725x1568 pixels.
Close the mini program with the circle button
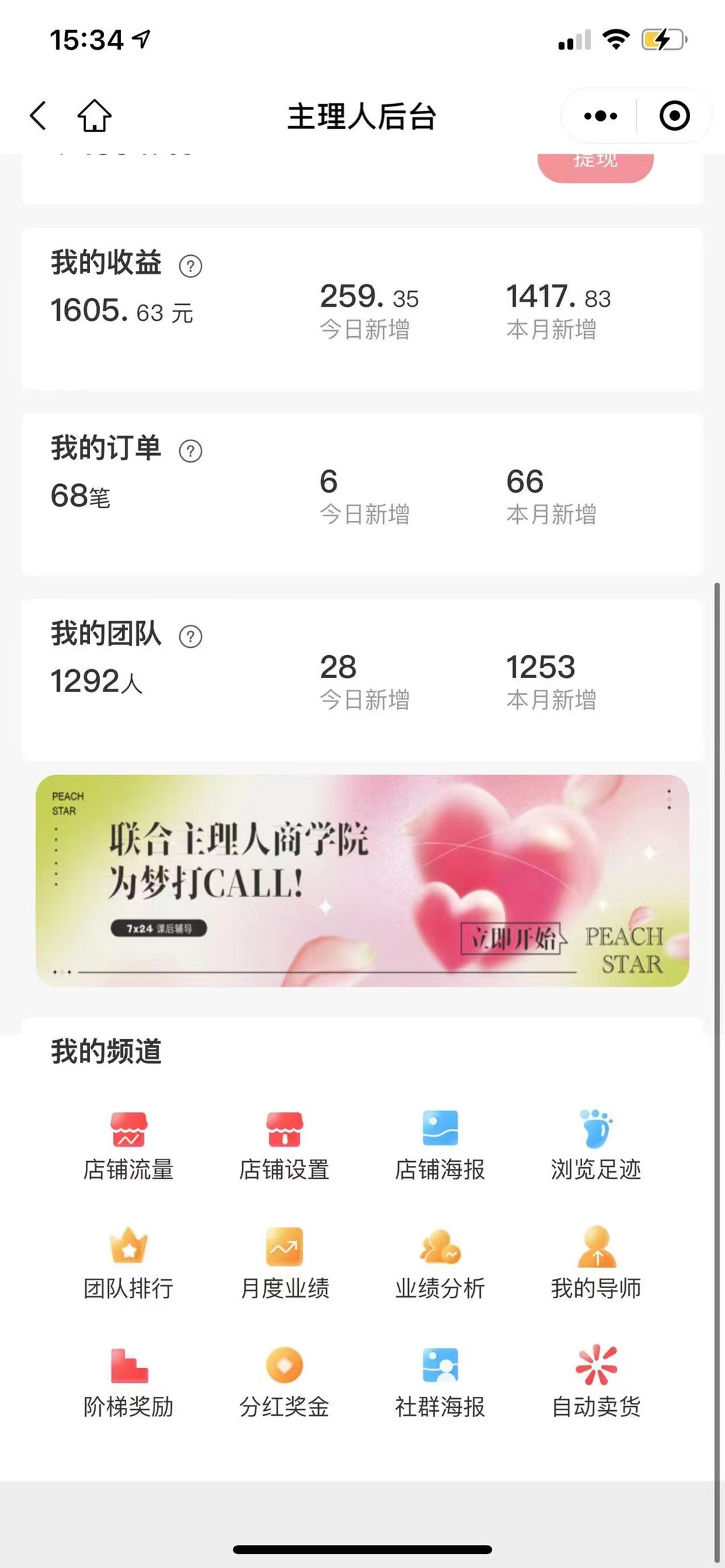(x=674, y=116)
